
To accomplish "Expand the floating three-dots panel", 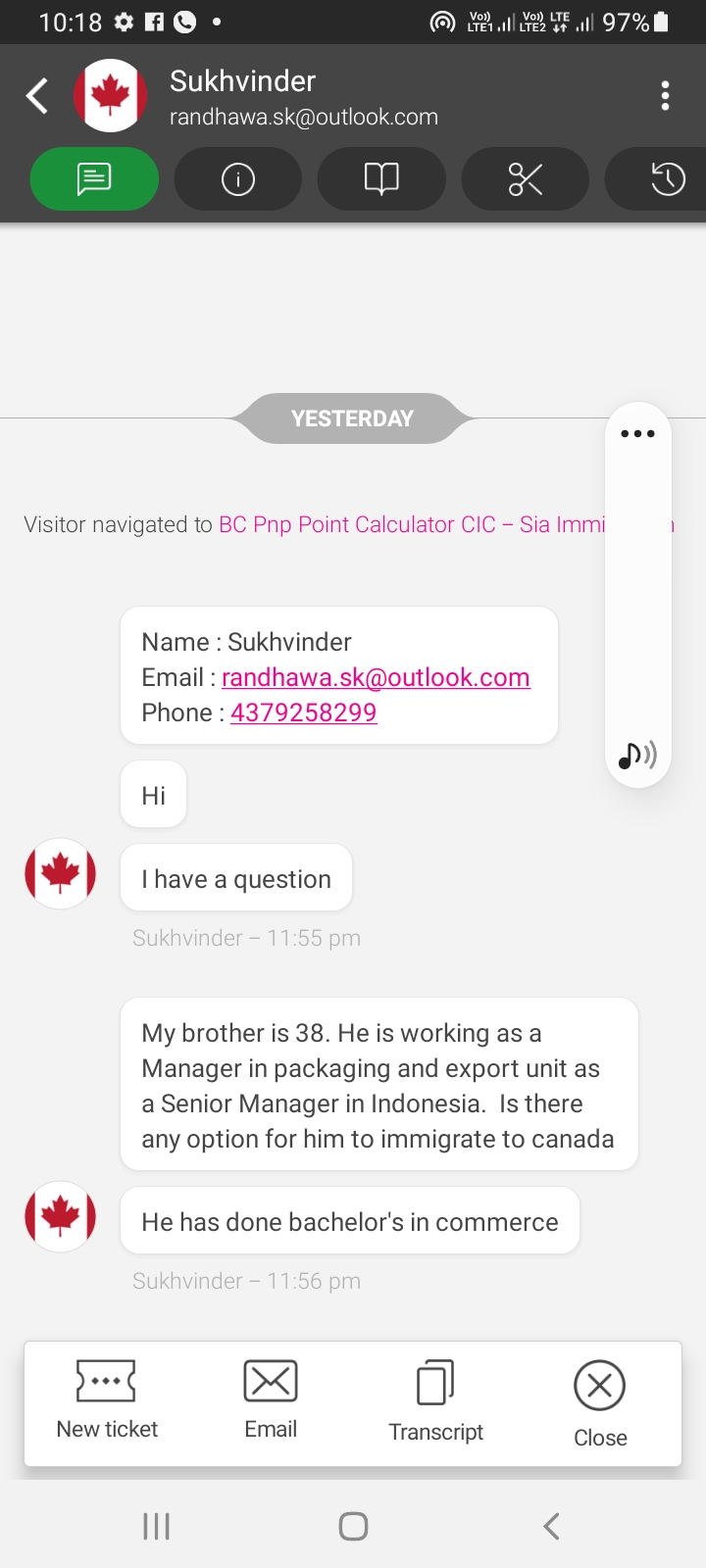I will pos(637,433).
